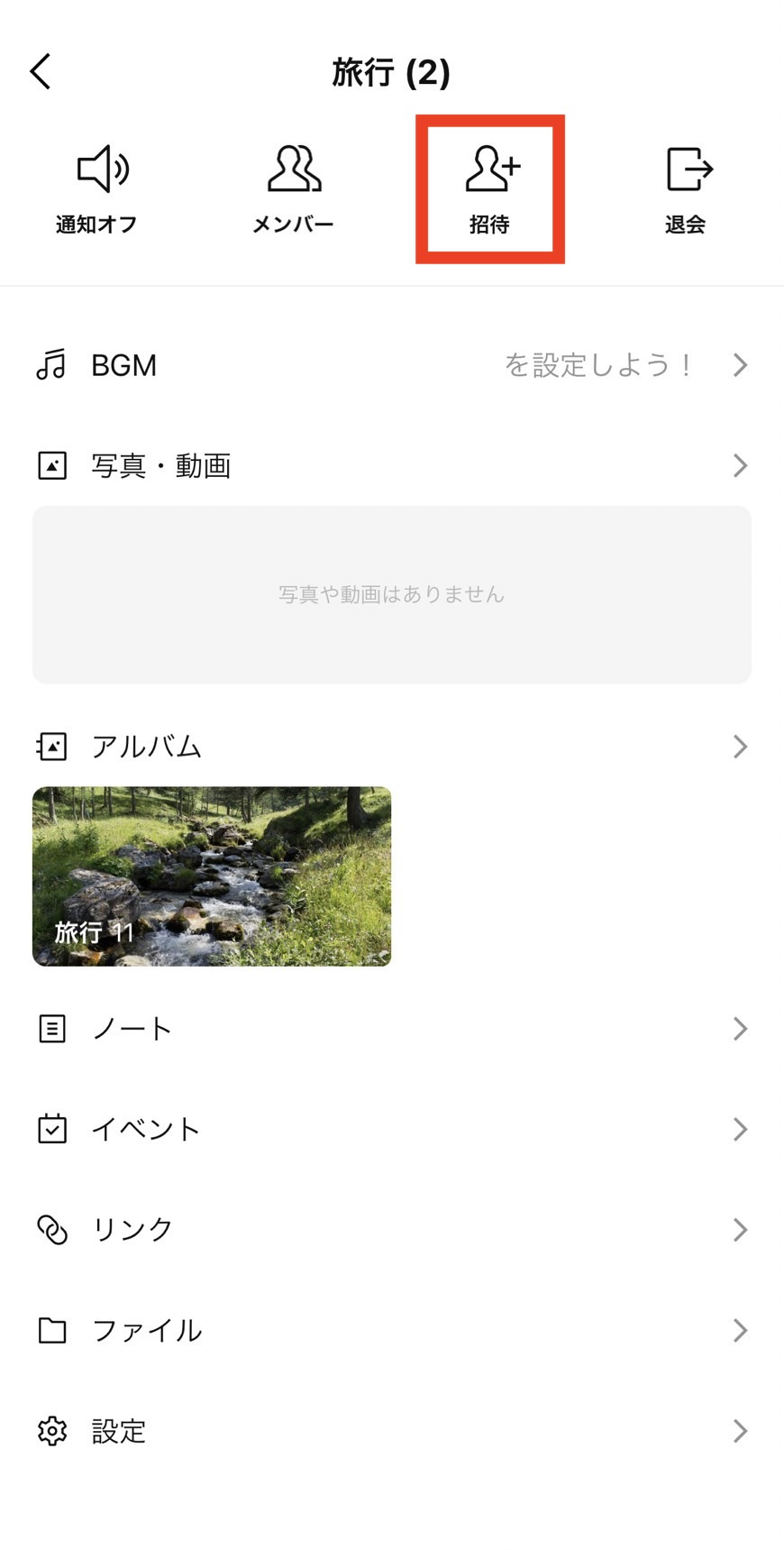
Task: Tap the back arrow at top left
Action: click(40, 70)
